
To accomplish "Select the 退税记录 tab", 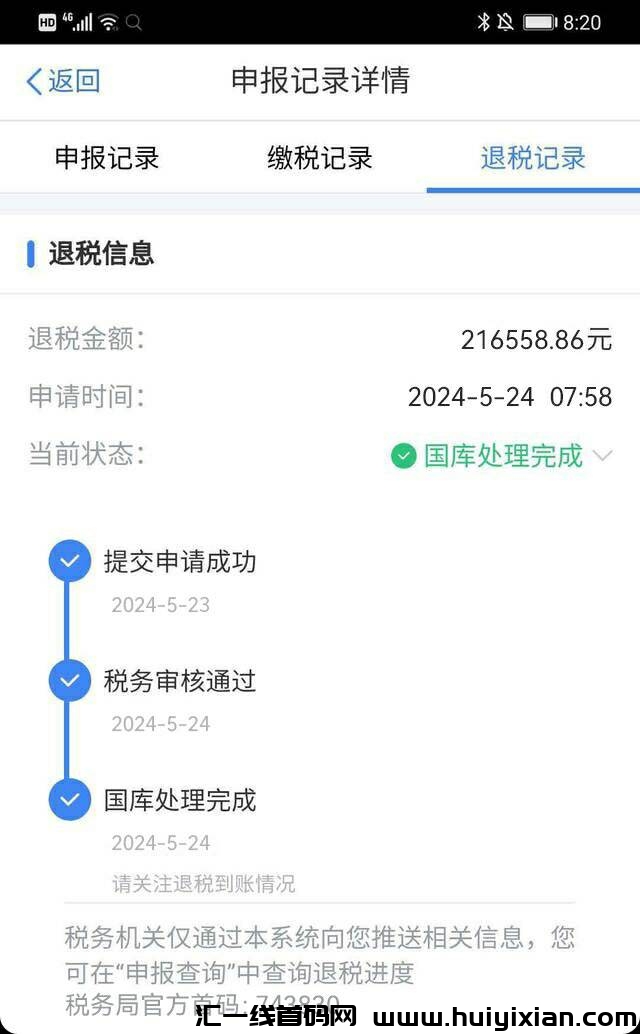I will (533, 158).
